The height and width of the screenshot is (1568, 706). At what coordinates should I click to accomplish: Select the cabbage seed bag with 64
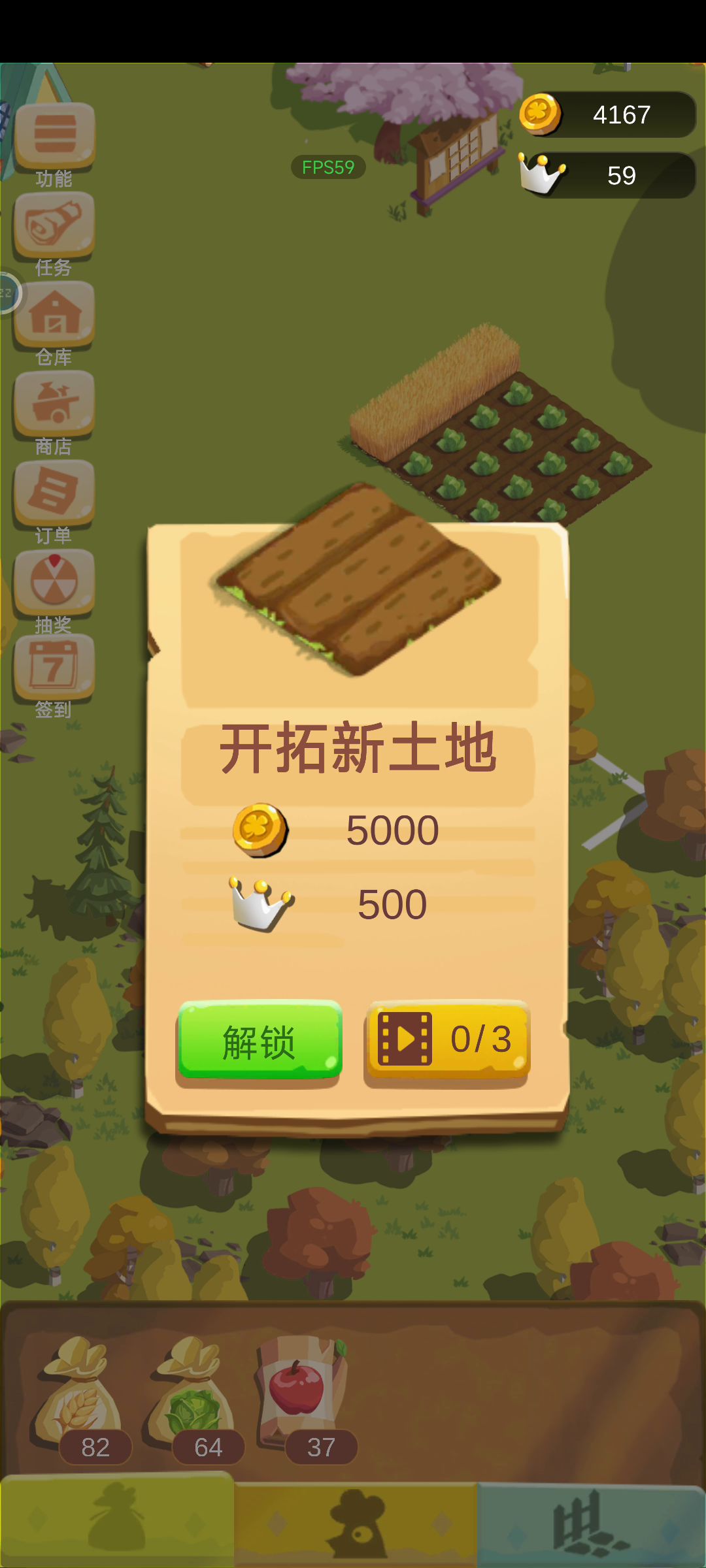click(192, 1393)
